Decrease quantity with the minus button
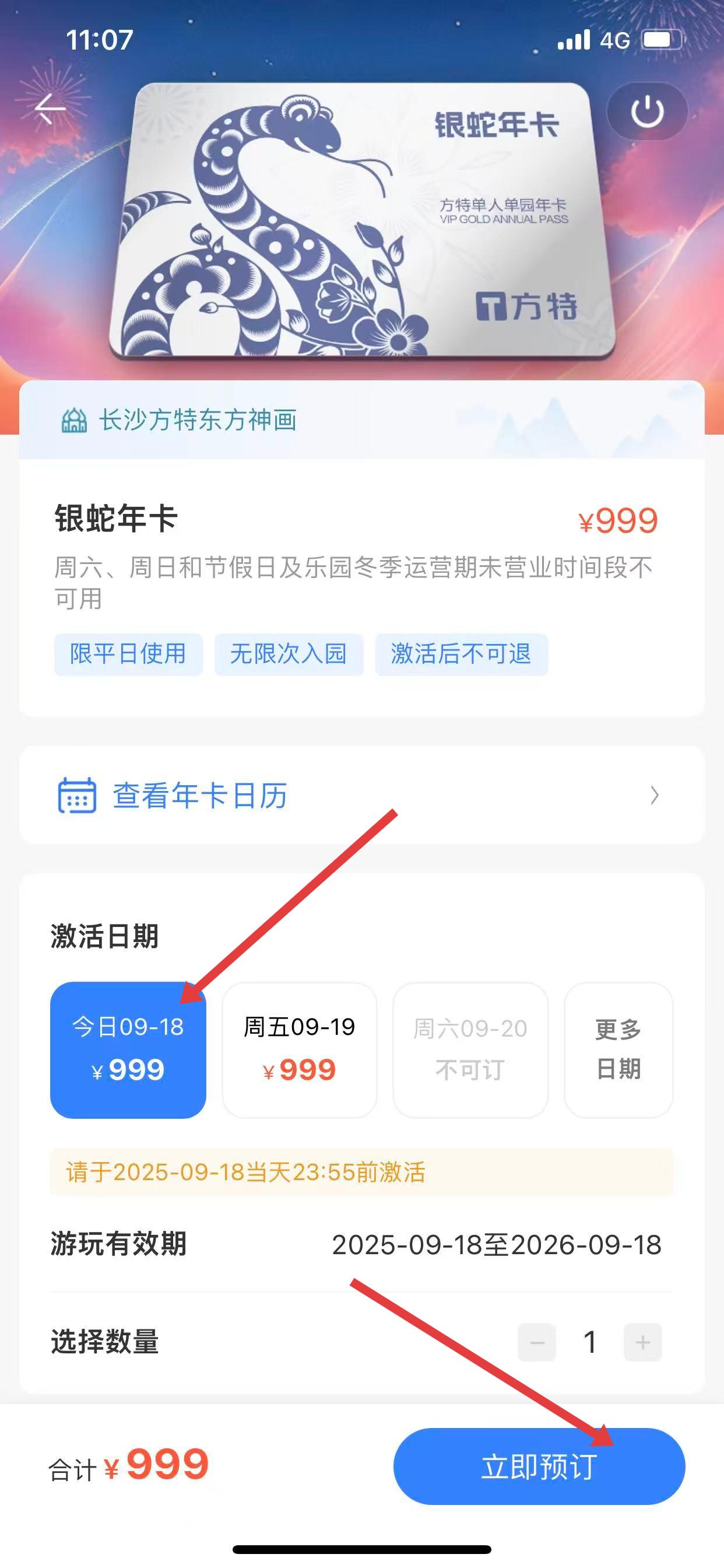 (537, 1342)
